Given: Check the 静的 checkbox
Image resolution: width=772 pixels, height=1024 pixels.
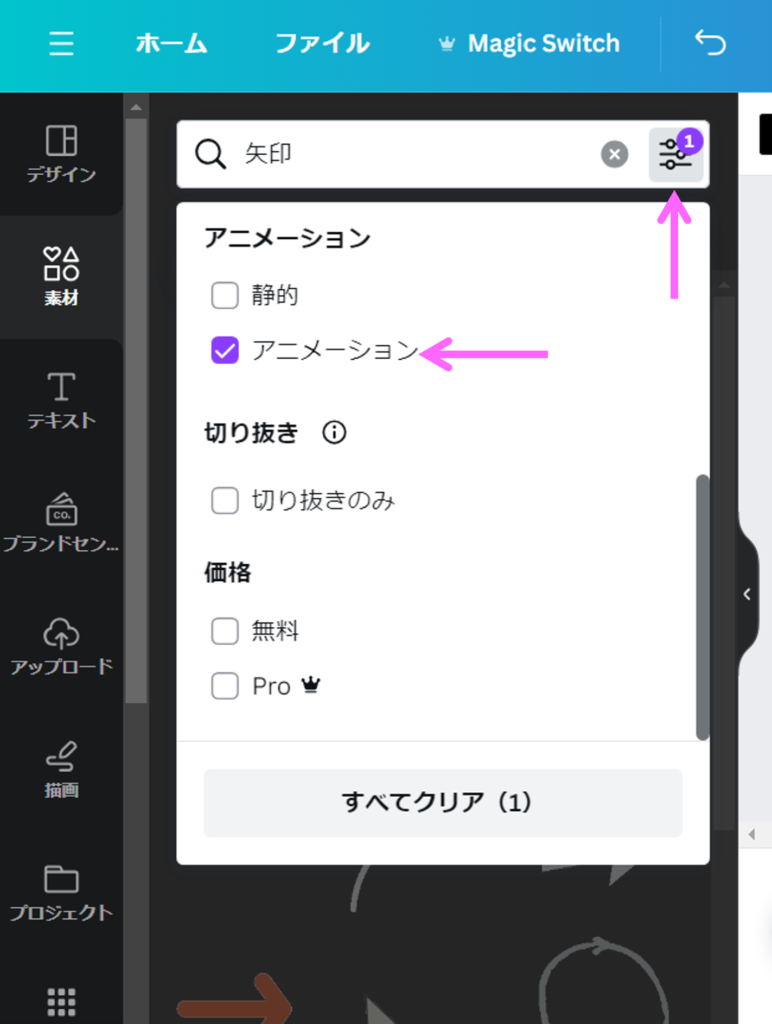Looking at the screenshot, I should (x=225, y=295).
